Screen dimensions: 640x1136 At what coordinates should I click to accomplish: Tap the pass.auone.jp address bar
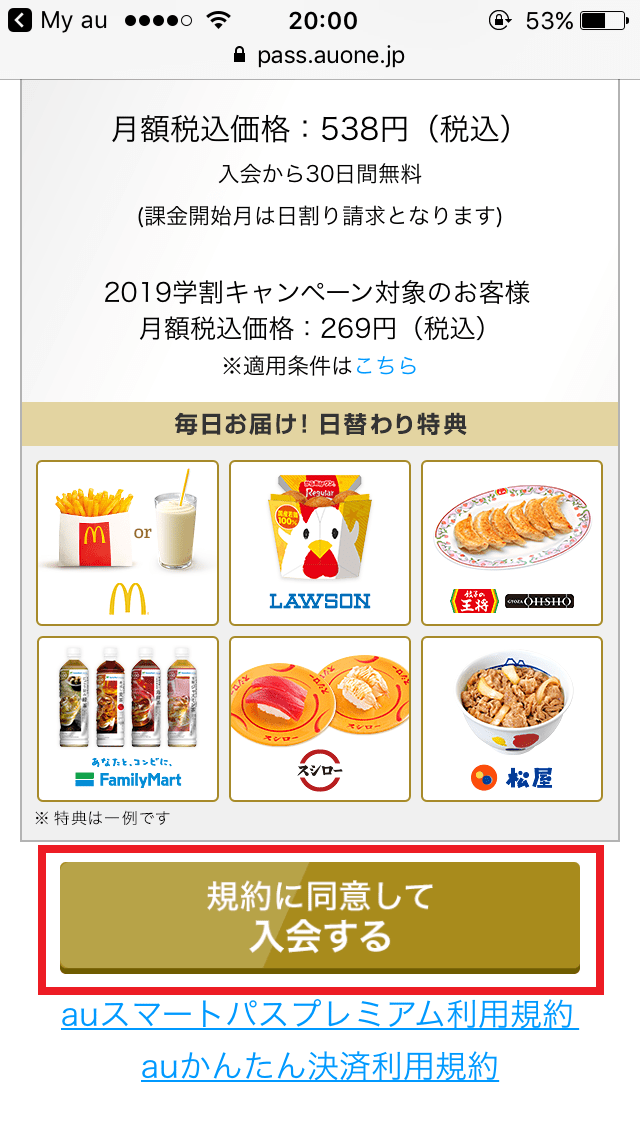tap(320, 55)
